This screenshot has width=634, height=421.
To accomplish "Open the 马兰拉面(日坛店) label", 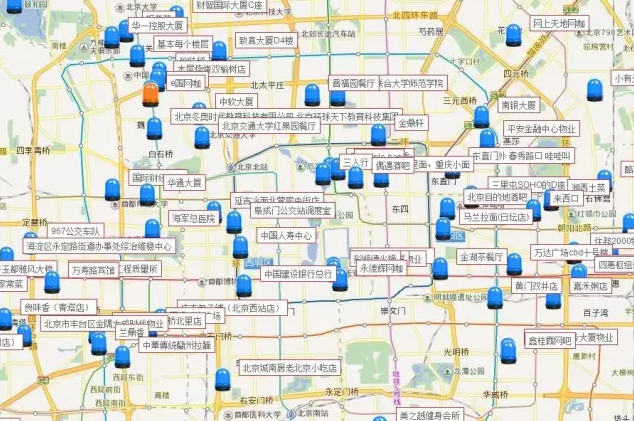I will [x=496, y=215].
